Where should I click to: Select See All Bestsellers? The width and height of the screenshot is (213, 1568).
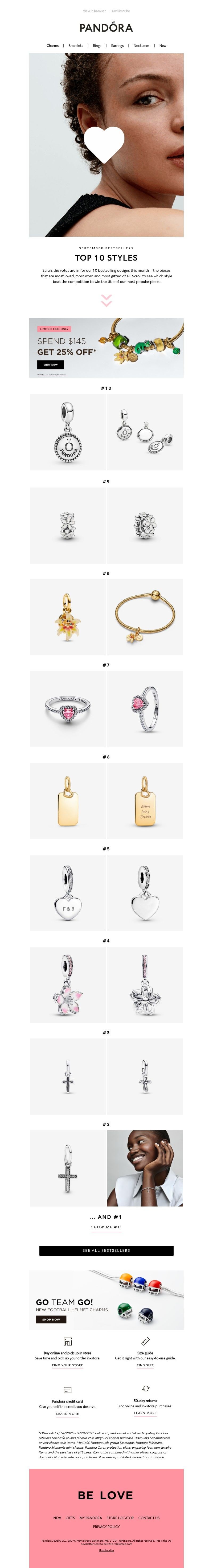(106, 1250)
